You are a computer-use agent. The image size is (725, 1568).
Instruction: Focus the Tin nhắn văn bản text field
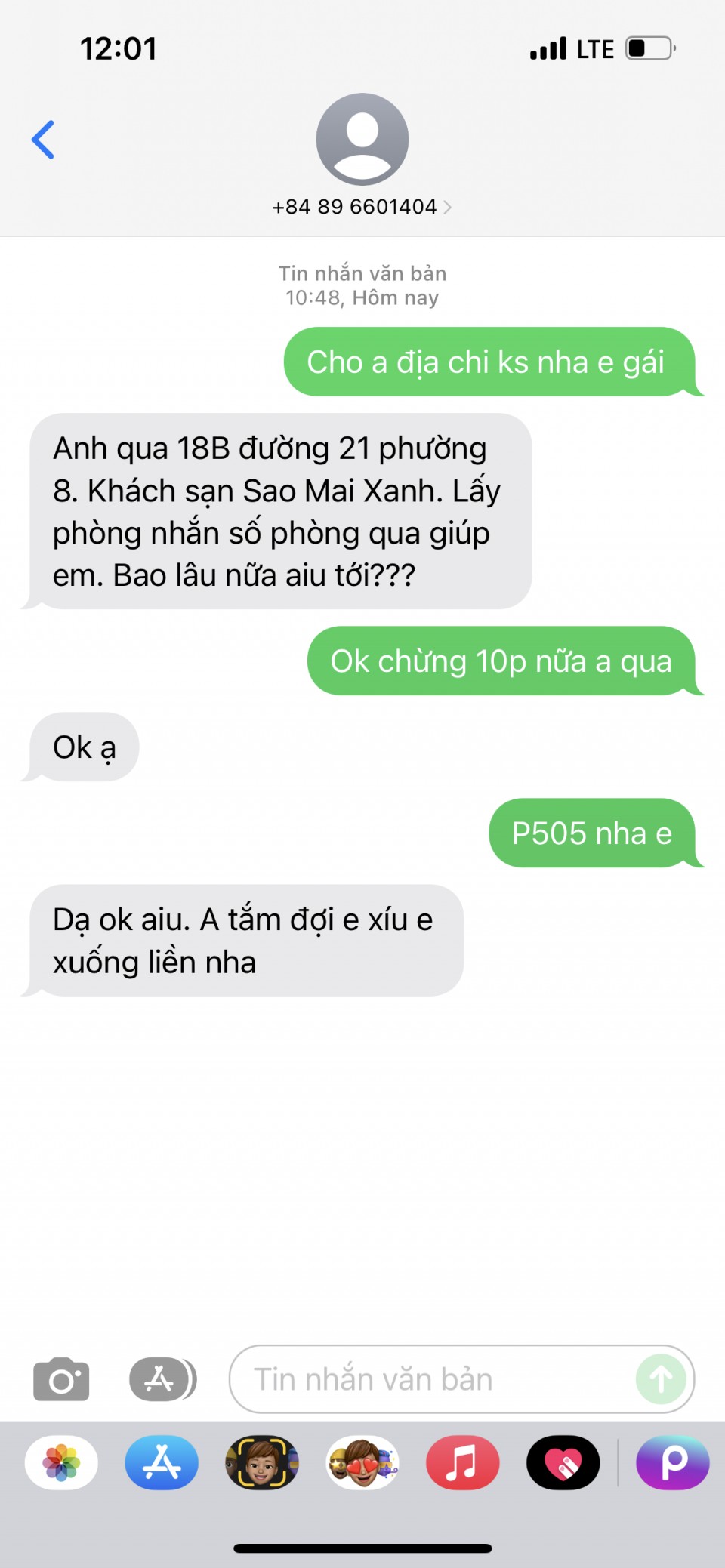(430, 1379)
